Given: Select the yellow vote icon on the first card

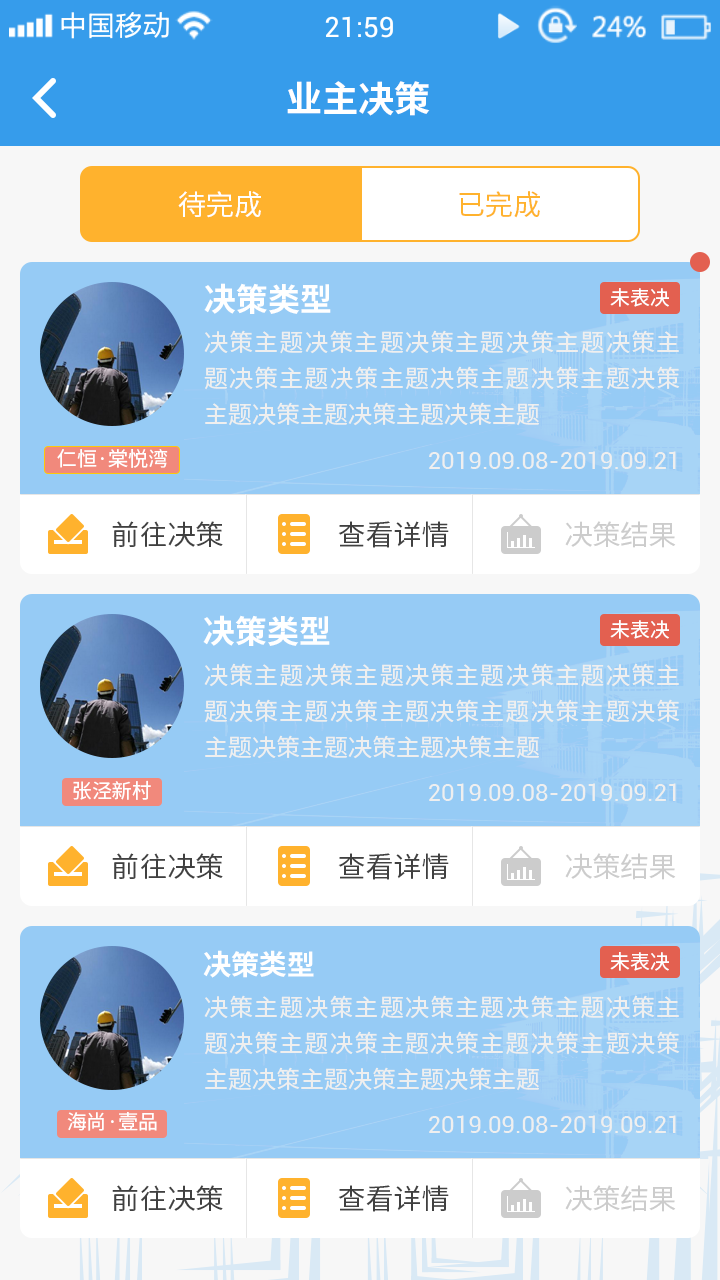Looking at the screenshot, I should click(x=67, y=533).
